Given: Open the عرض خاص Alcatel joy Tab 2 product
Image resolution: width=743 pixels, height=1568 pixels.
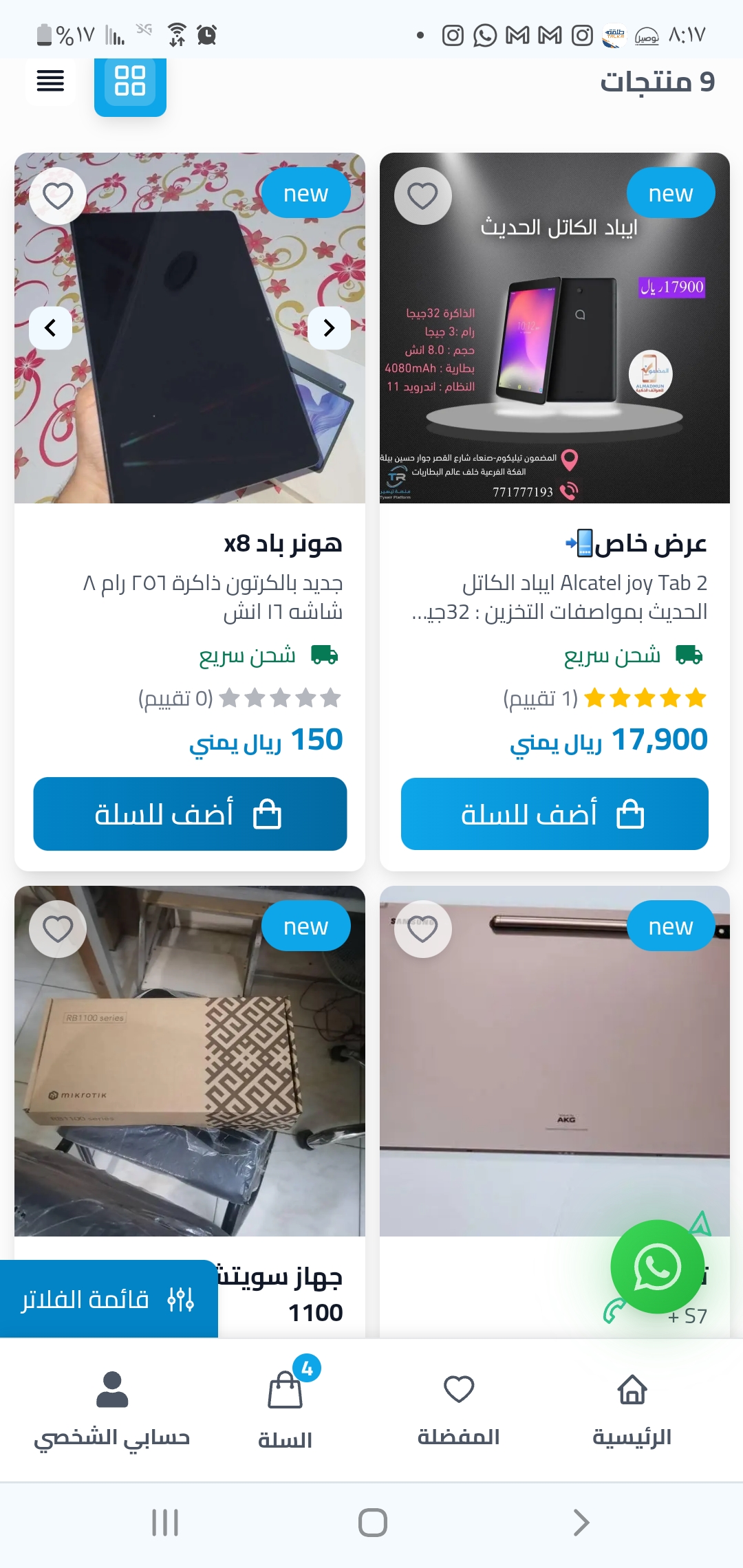Looking at the screenshot, I should pyautogui.click(x=636, y=543).
